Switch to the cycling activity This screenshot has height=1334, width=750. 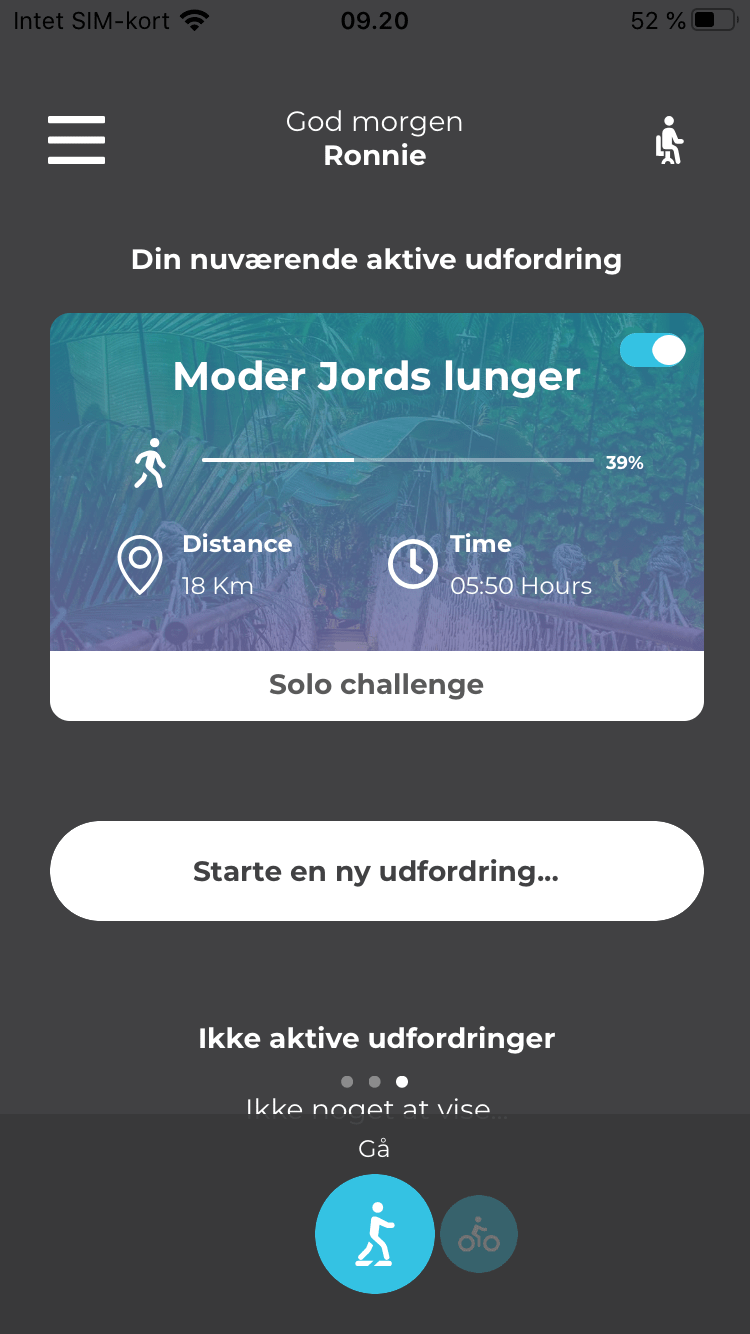click(x=479, y=1235)
